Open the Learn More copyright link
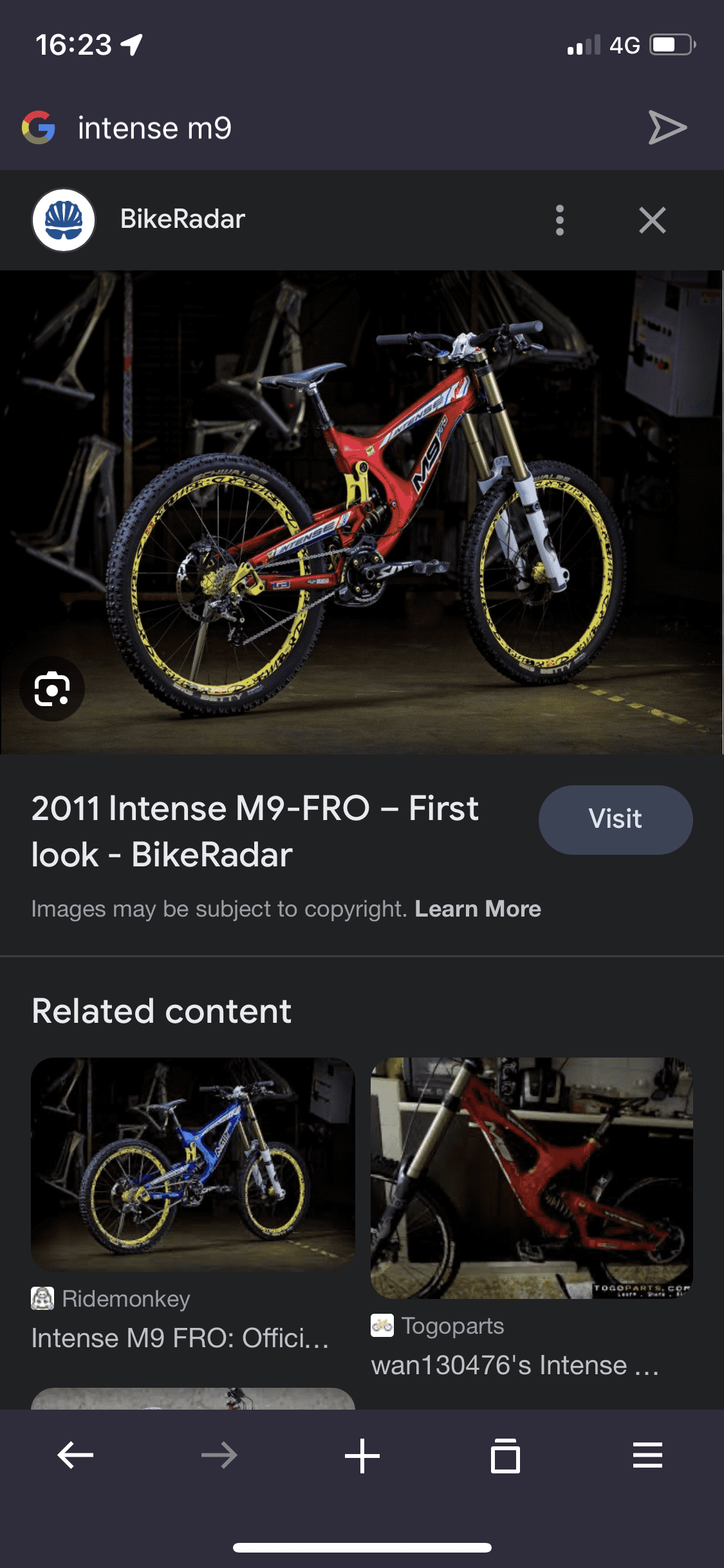 click(478, 909)
